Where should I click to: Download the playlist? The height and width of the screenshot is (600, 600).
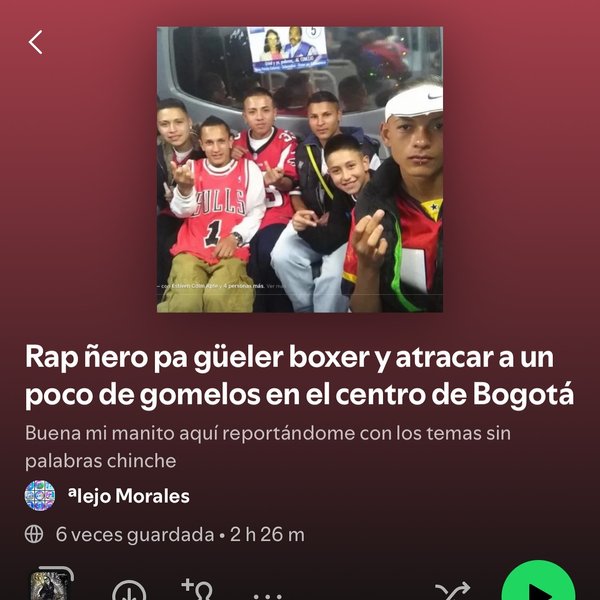[x=129, y=591]
